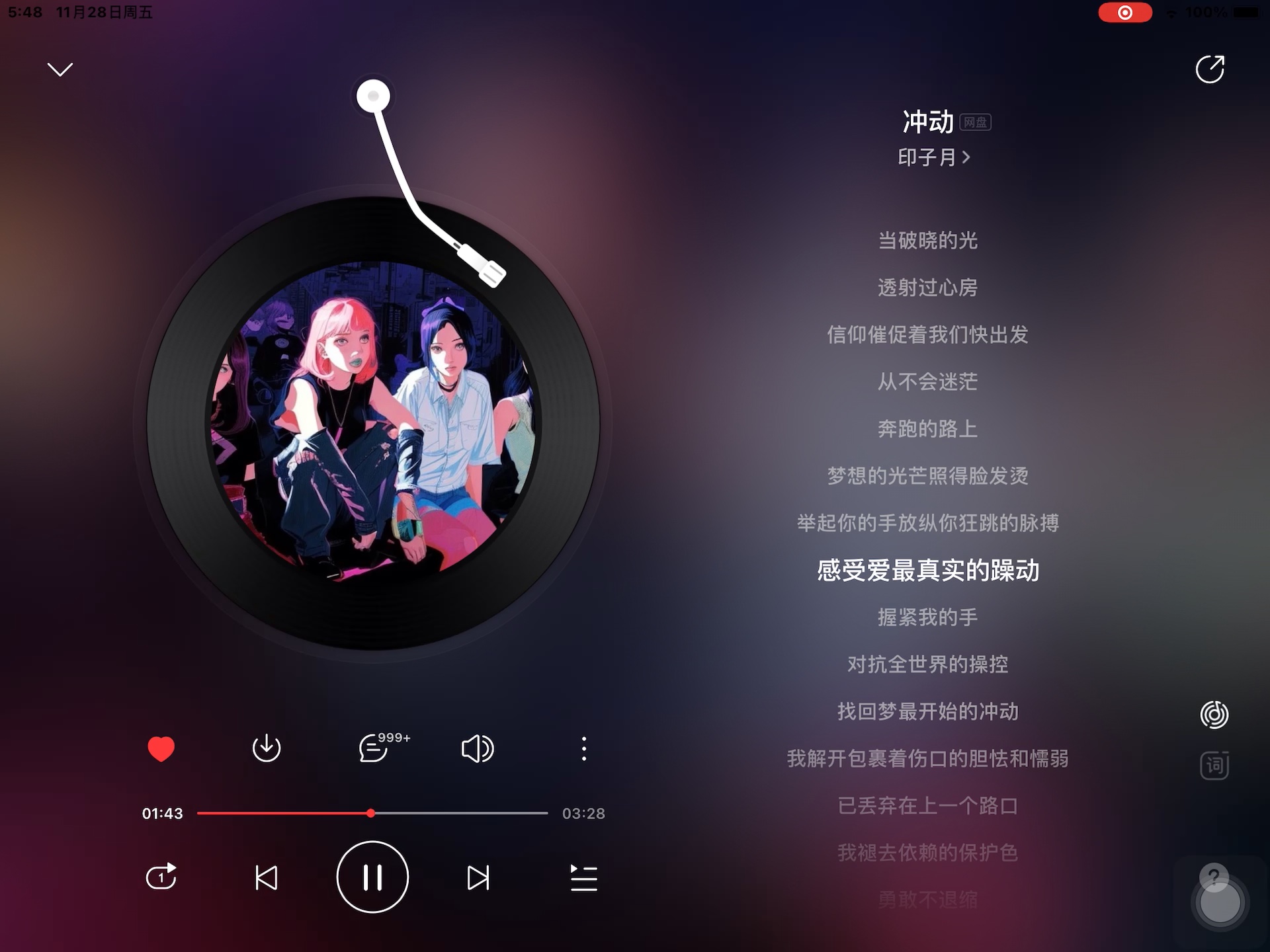Unlike the song with the red heart
Image resolution: width=1270 pixels, height=952 pixels.
pyautogui.click(x=161, y=748)
